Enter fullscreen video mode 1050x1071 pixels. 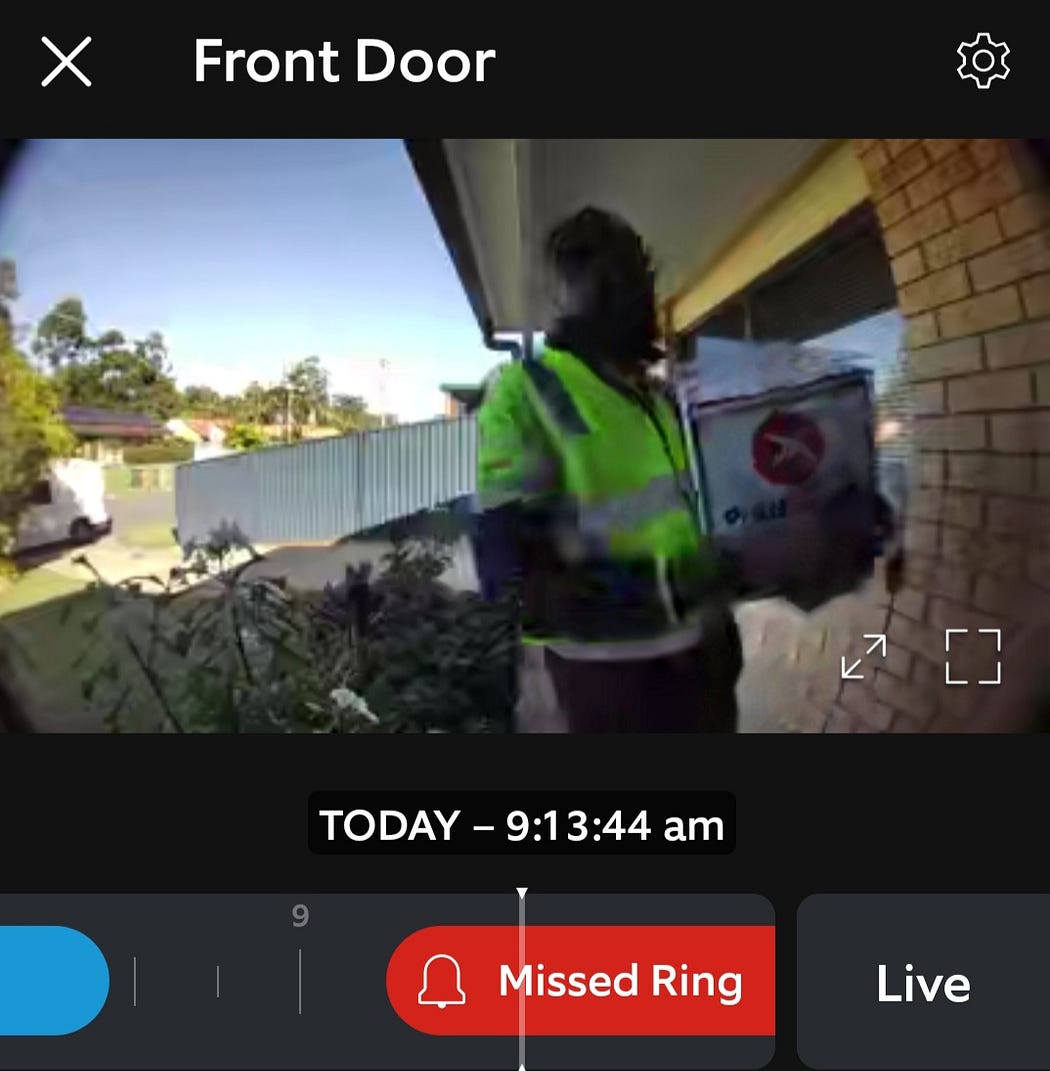coord(973,657)
